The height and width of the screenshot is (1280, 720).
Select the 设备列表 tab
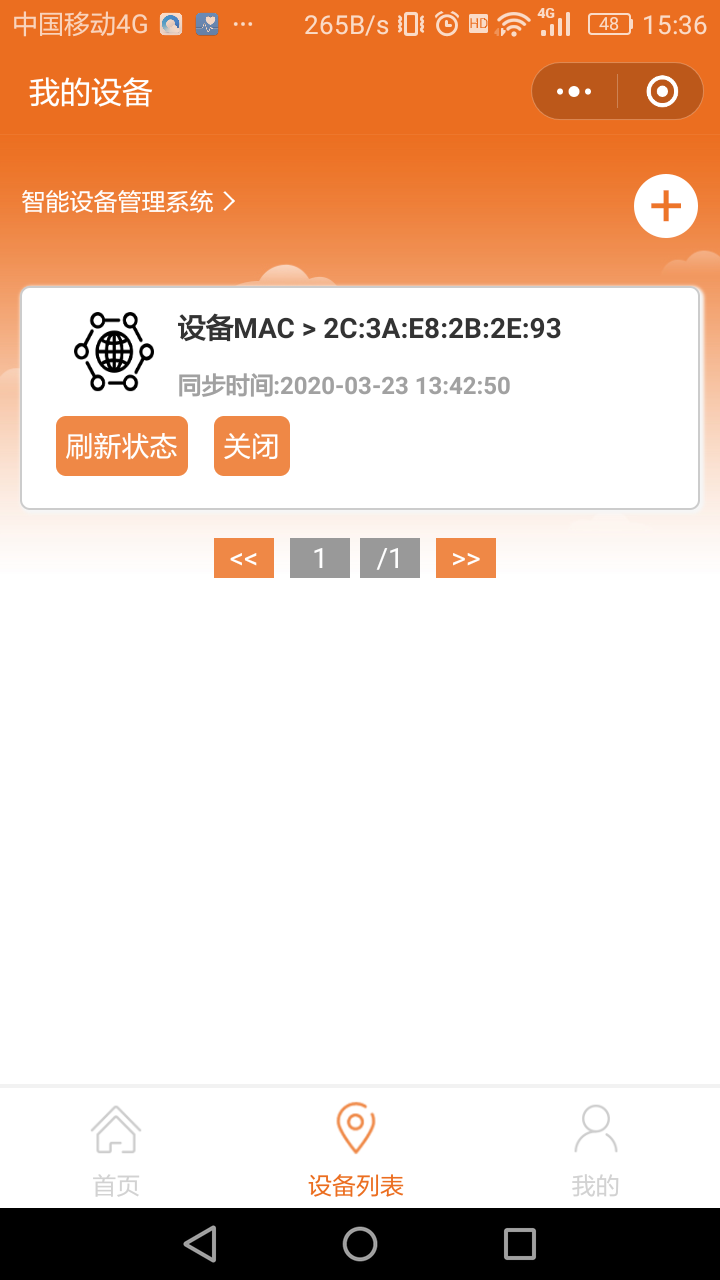click(x=356, y=1150)
